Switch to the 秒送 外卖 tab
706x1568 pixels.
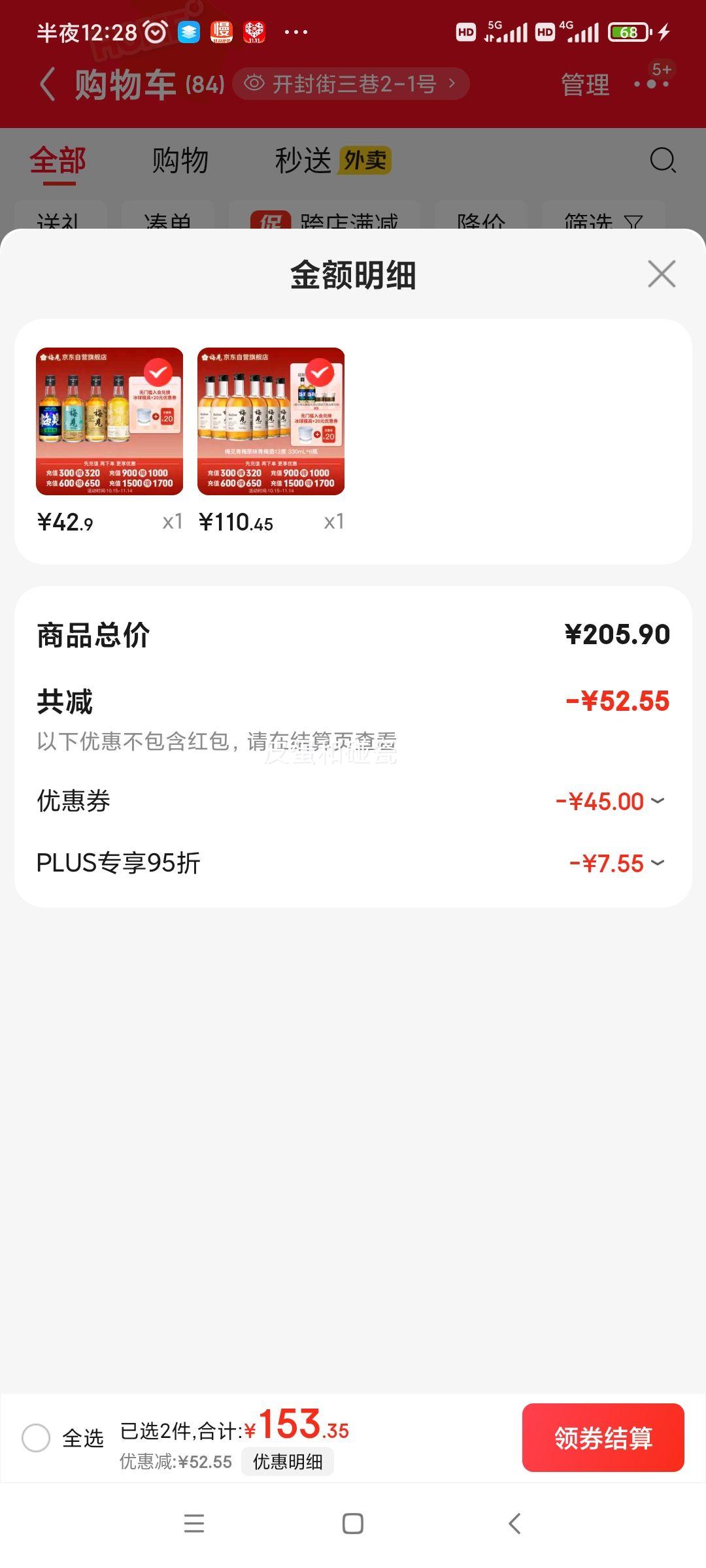coord(332,161)
